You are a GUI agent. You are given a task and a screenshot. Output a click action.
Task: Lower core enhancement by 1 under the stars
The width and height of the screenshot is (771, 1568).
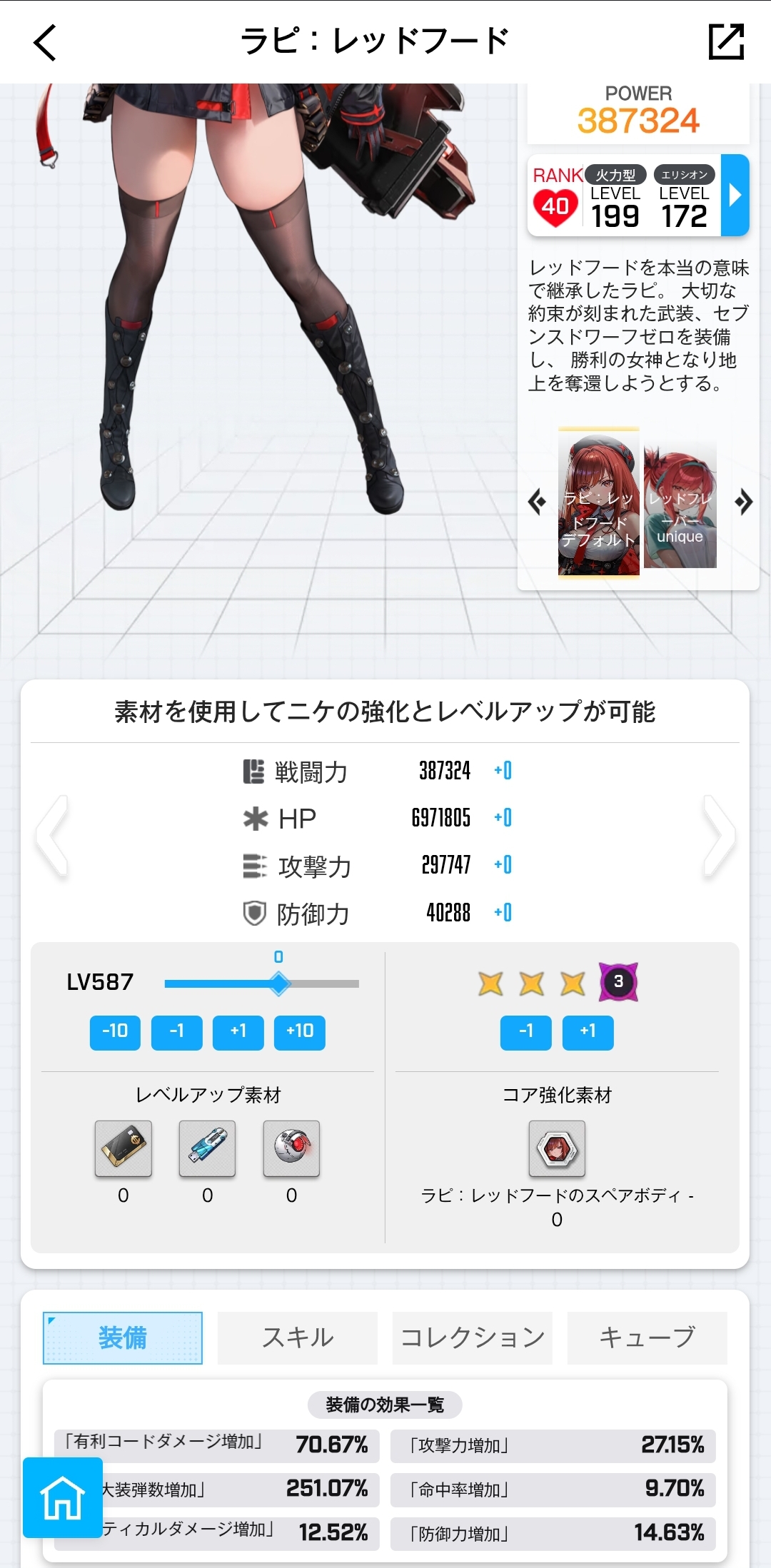click(525, 1032)
